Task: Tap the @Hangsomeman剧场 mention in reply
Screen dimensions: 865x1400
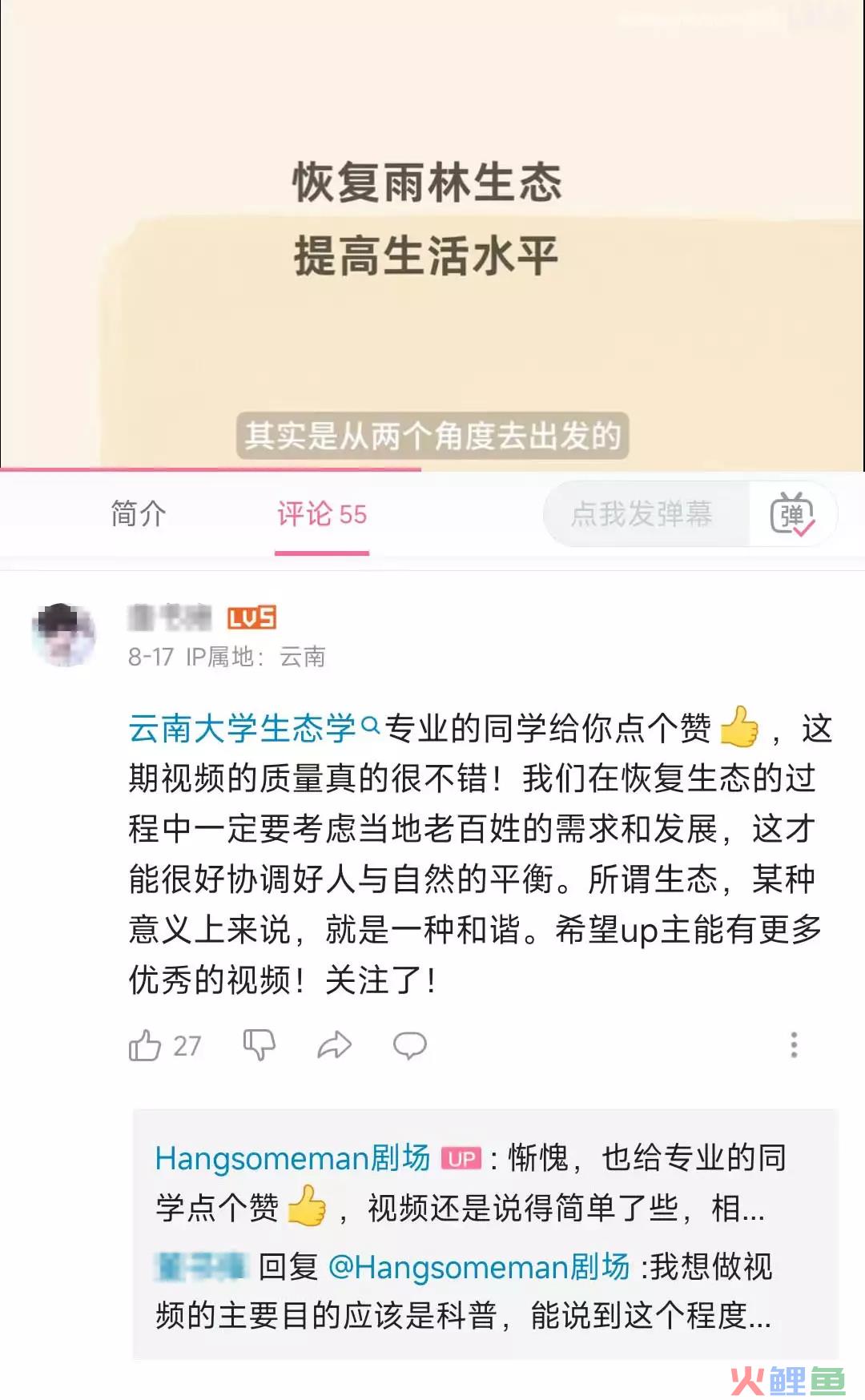Action: click(479, 1267)
